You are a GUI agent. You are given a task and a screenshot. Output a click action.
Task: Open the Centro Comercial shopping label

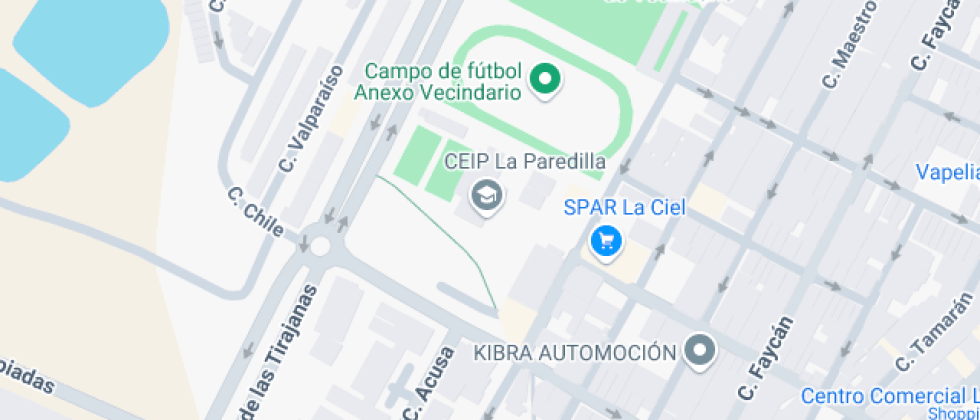[890, 396]
